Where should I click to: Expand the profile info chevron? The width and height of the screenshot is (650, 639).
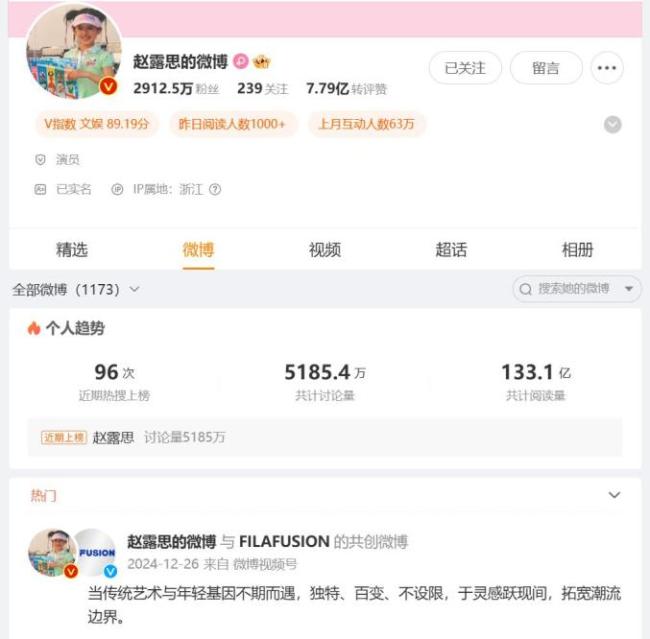[613, 125]
